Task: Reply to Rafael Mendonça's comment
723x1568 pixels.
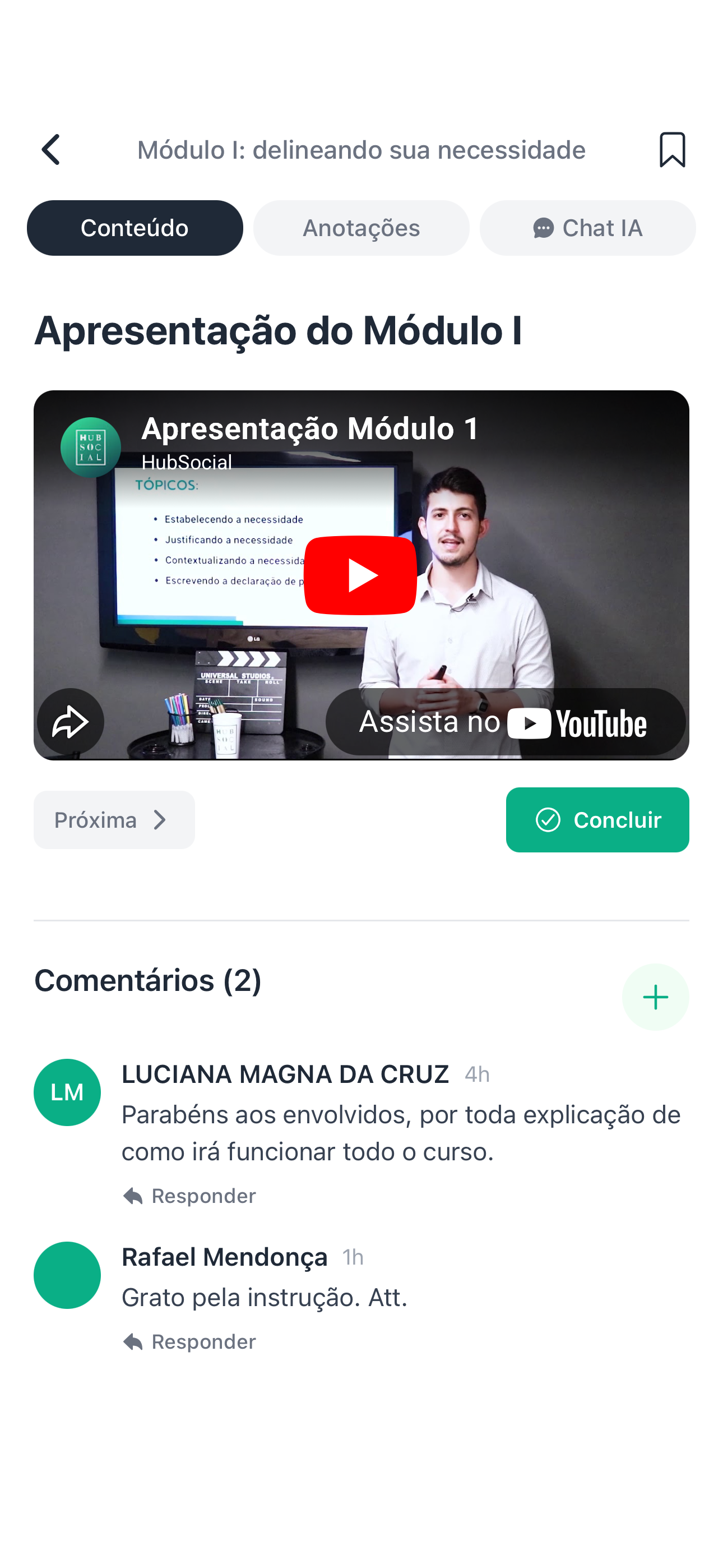Action: click(x=189, y=1341)
